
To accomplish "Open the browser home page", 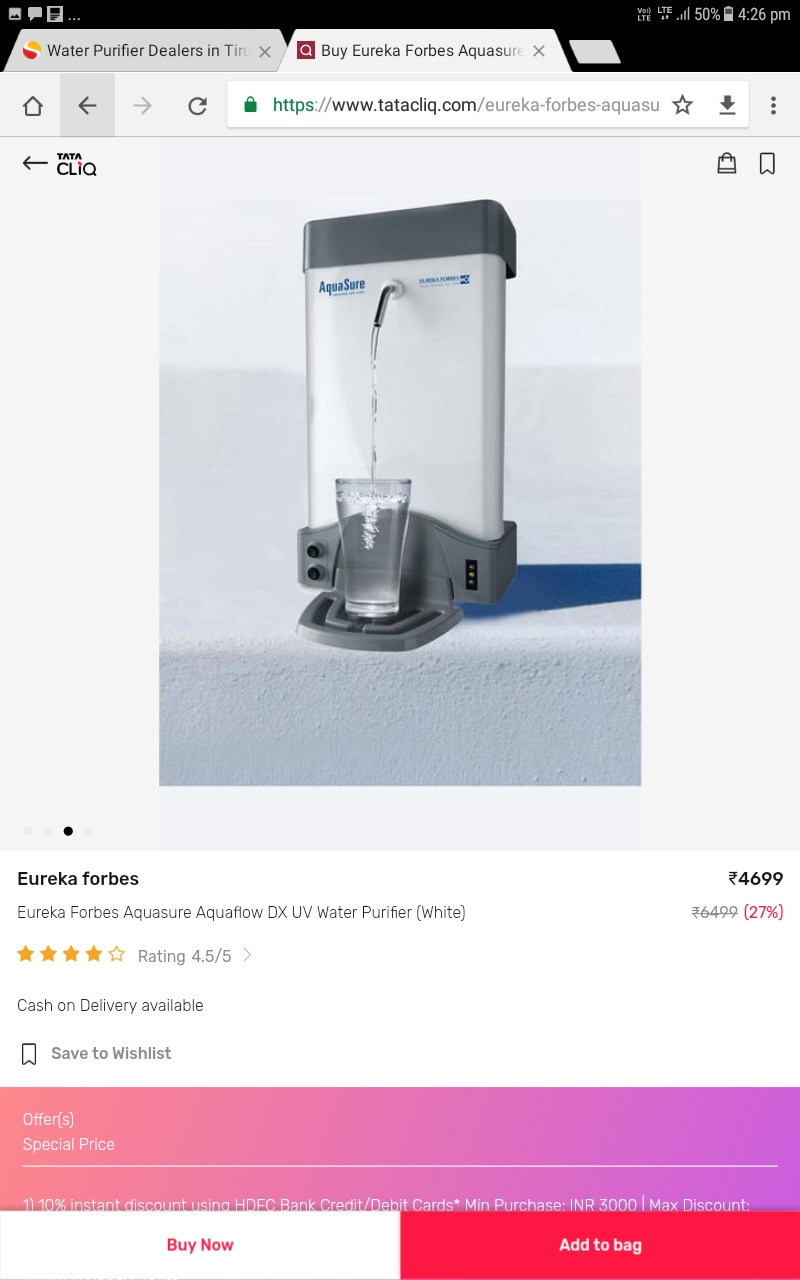I will coord(33,105).
